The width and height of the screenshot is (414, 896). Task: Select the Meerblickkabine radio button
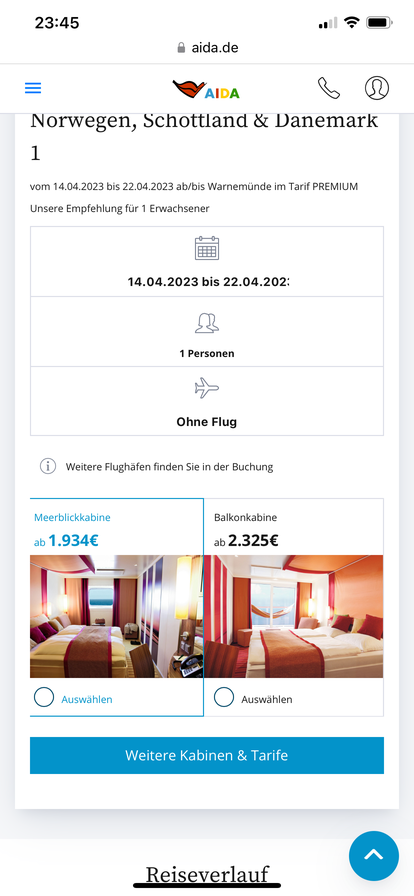(44, 698)
